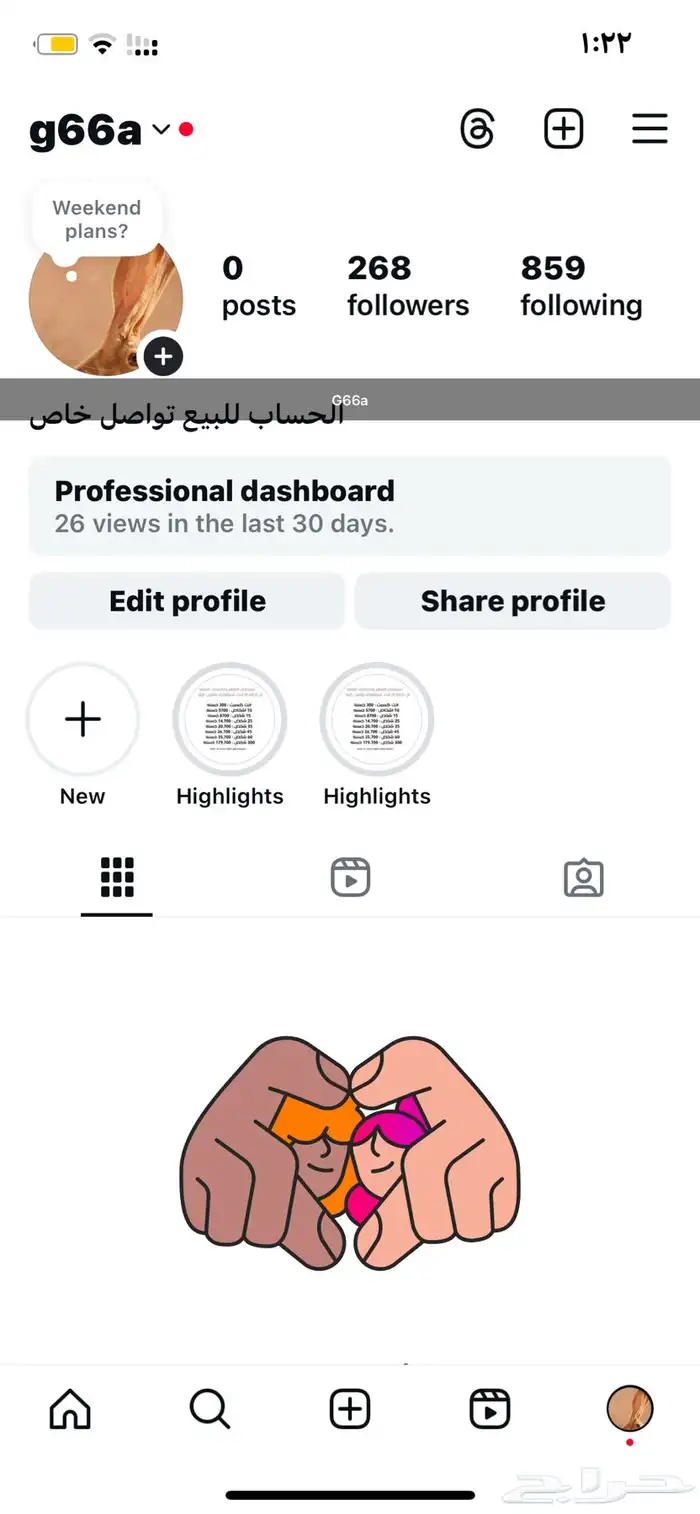Go to the Home feed
Screen dimensions: 700x1514
coord(70,1409)
